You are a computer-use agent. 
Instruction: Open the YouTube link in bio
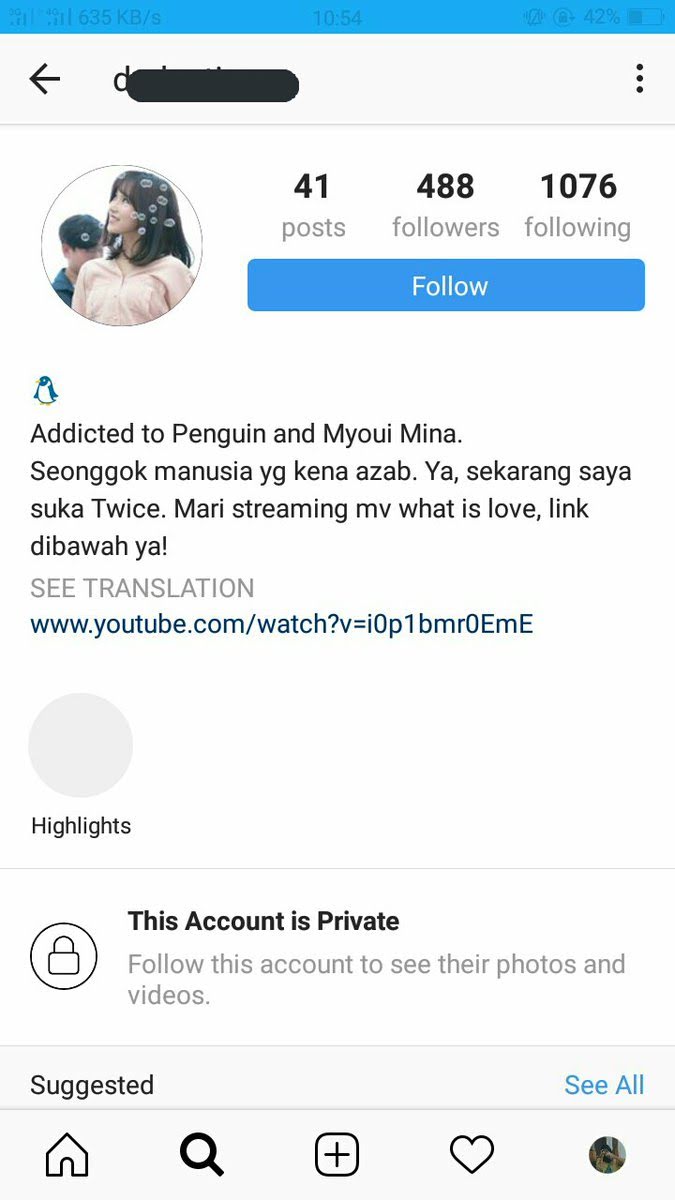pos(282,625)
